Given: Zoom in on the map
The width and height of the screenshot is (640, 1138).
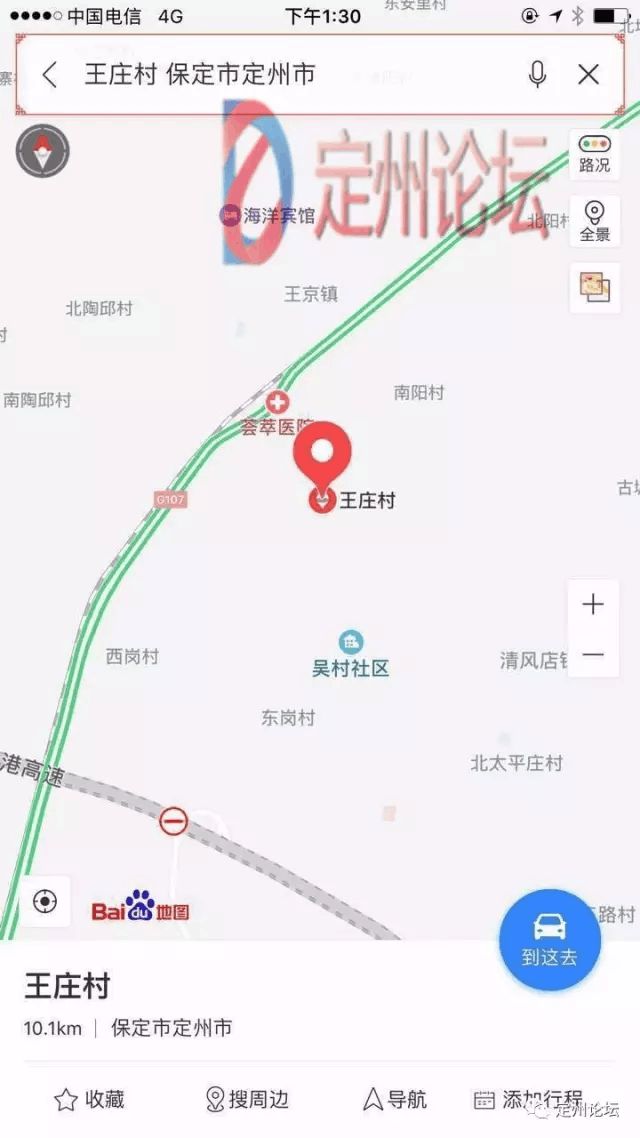Looking at the screenshot, I should click(593, 604).
